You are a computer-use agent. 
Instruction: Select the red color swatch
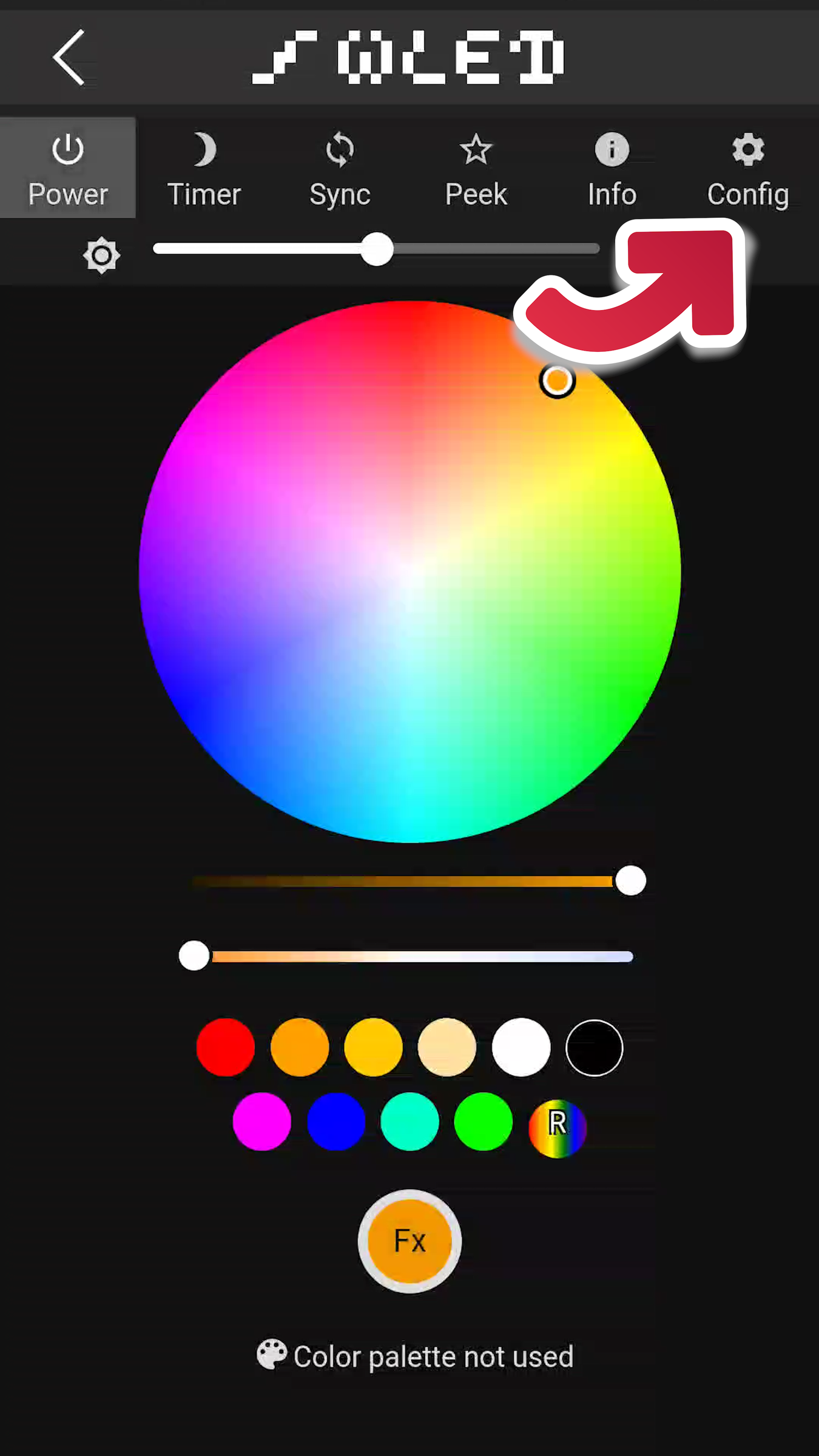click(x=226, y=1047)
